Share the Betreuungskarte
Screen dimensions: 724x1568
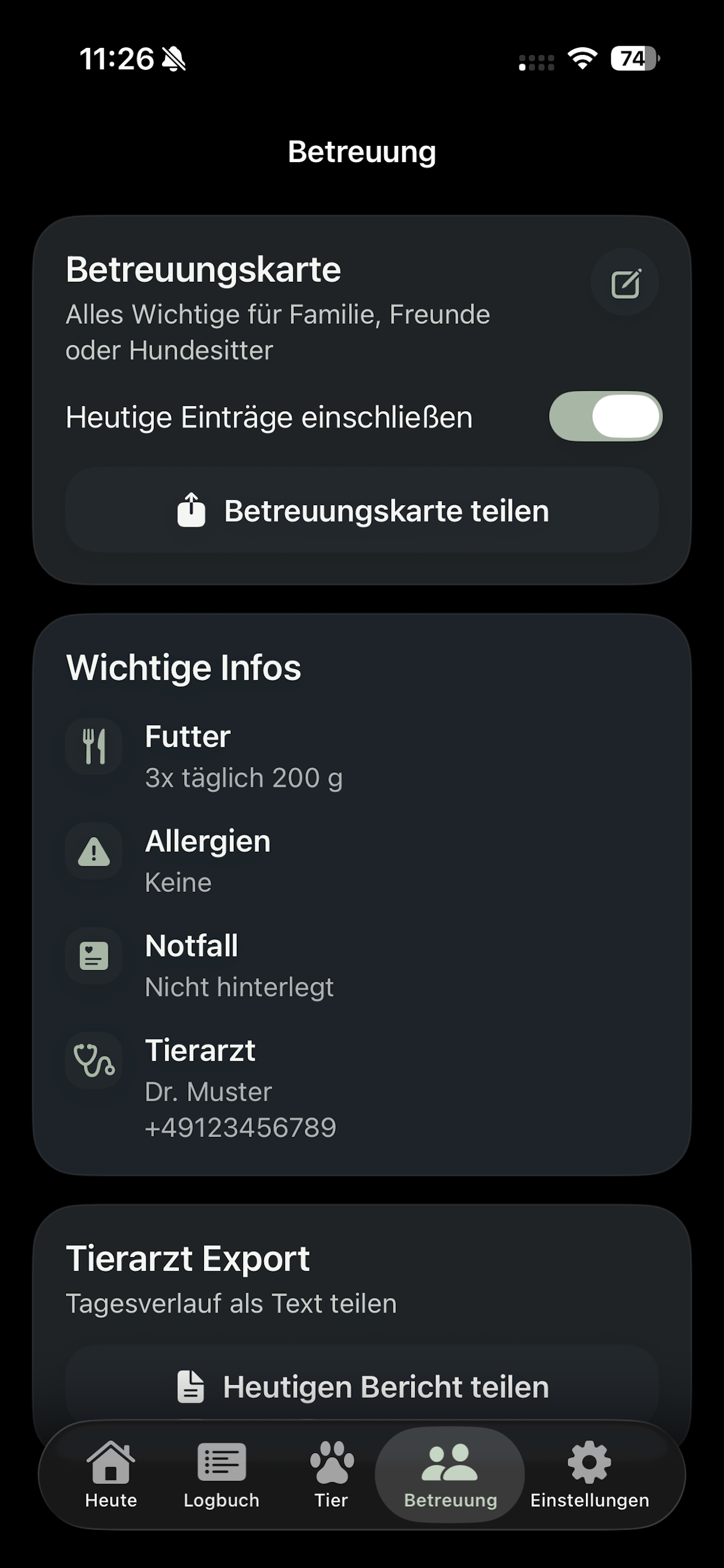[x=362, y=510]
